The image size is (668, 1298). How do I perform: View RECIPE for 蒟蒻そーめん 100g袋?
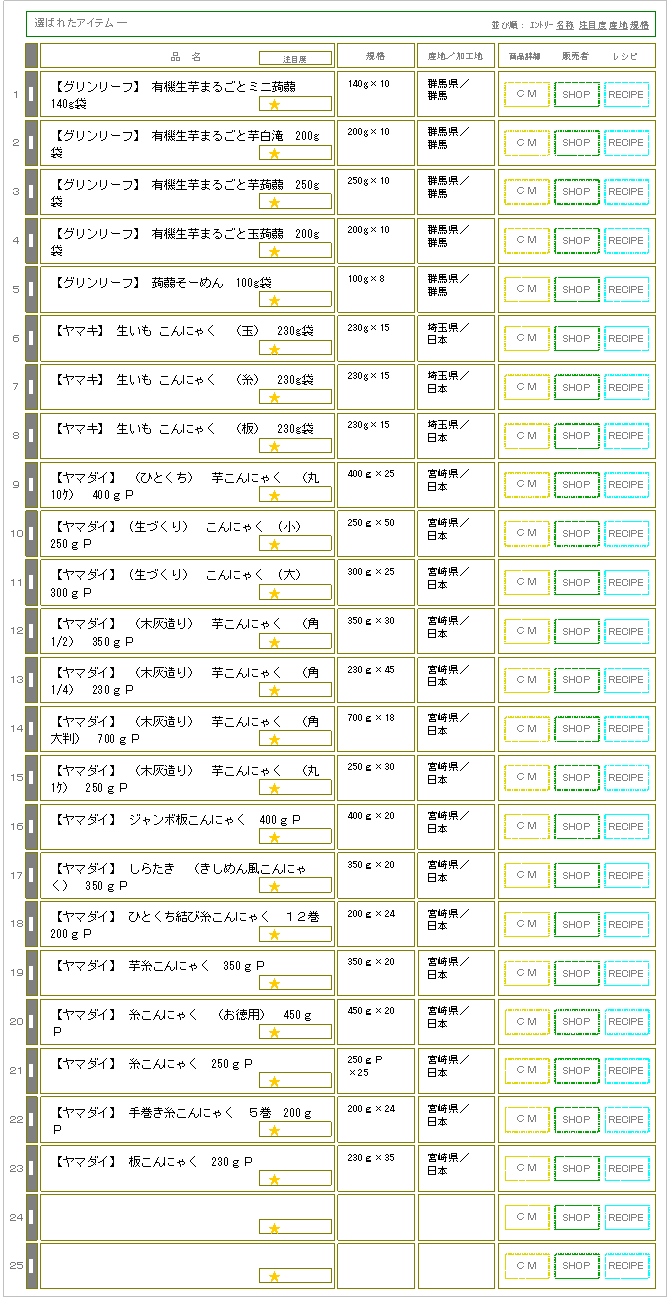tap(626, 290)
